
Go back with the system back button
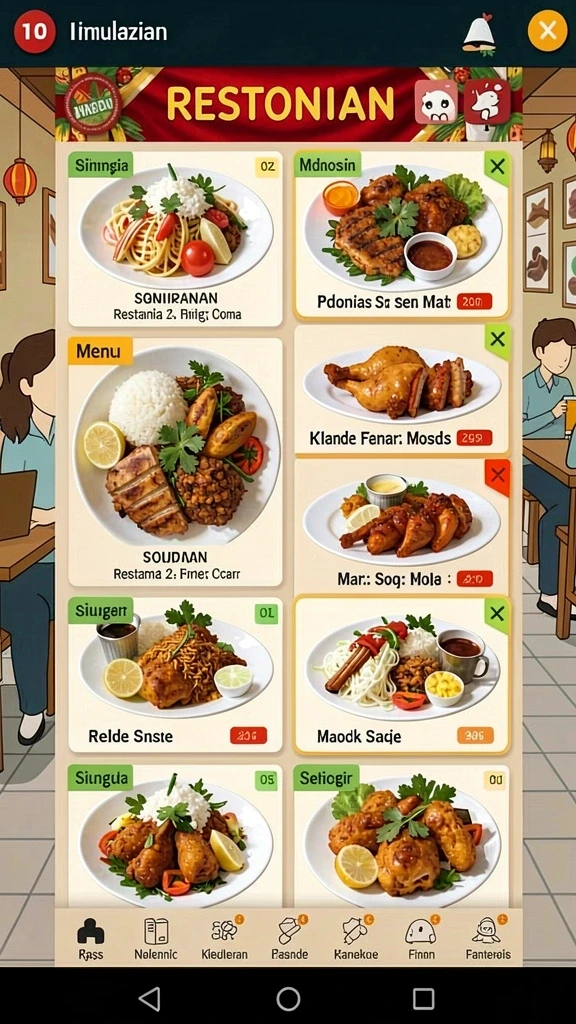point(150,999)
